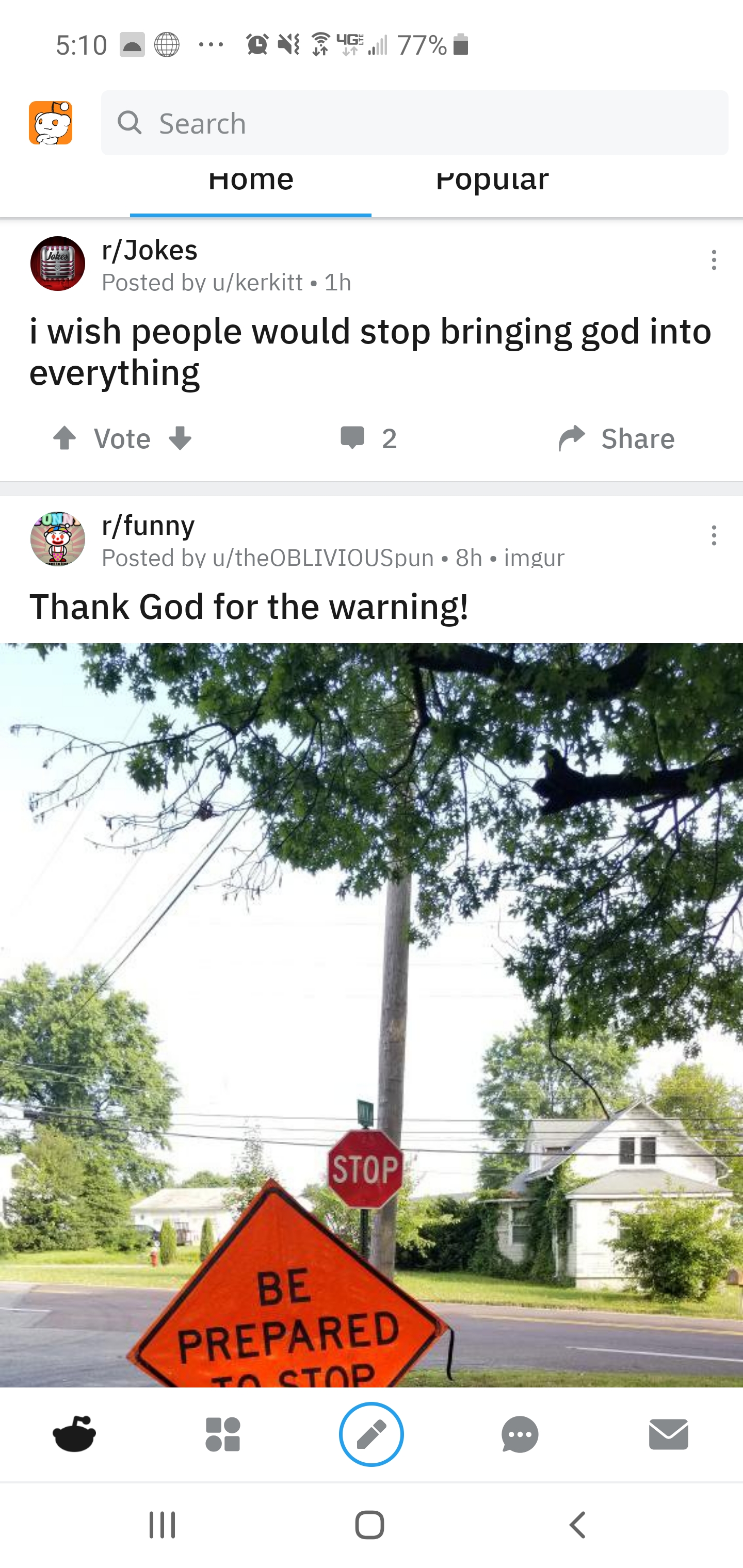The height and width of the screenshot is (1568, 743).
Task: Open the Android recent apps button
Action: (161, 1524)
